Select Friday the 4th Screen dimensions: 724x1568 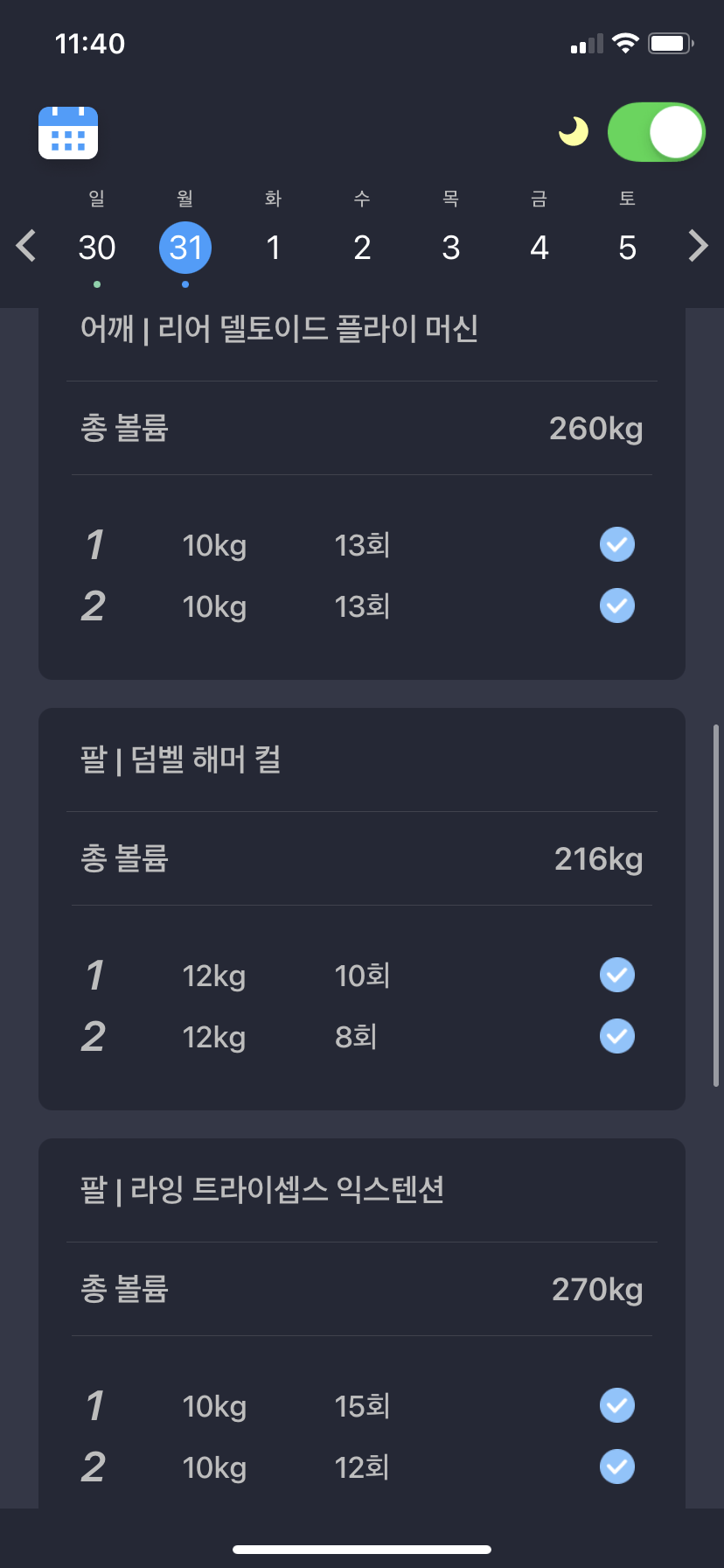540,248
